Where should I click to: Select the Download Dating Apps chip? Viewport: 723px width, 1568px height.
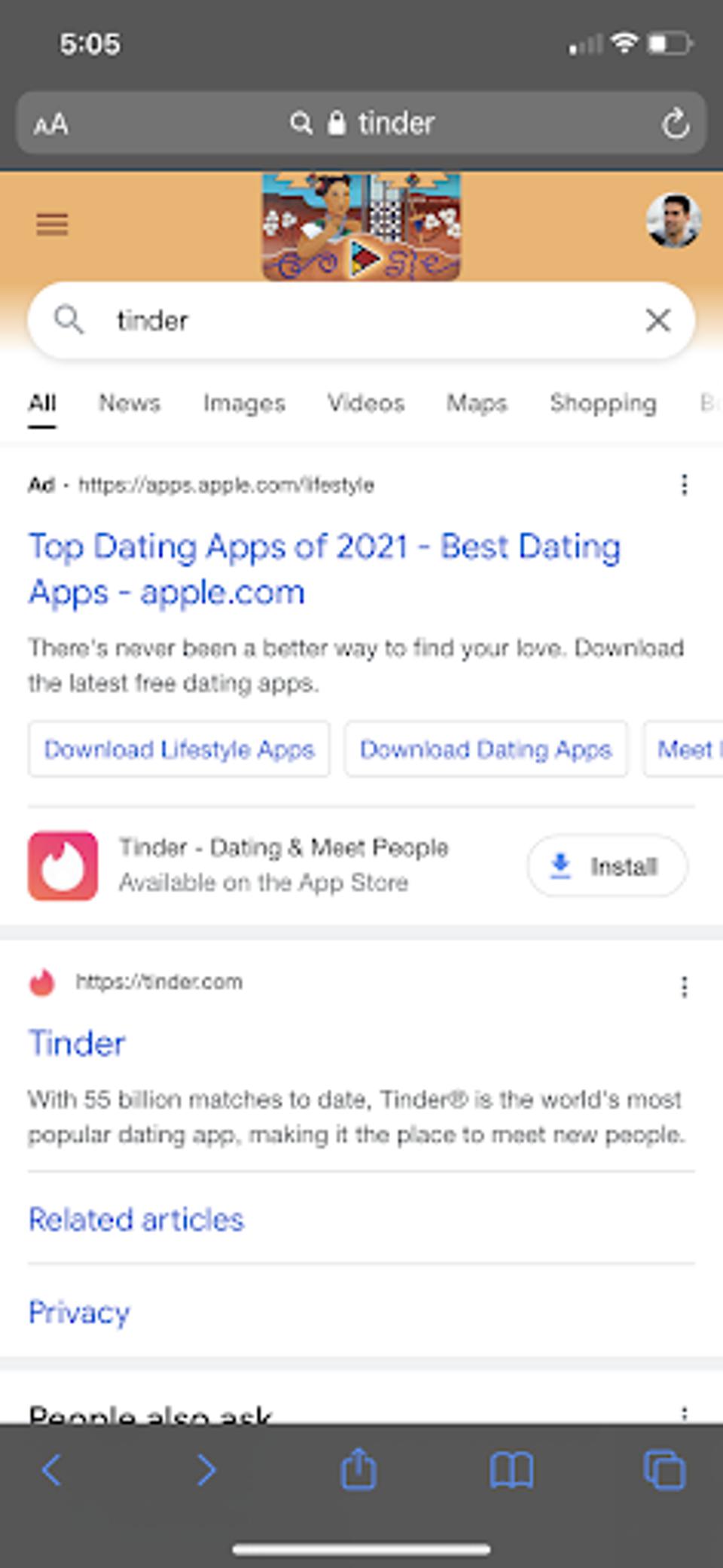click(x=486, y=749)
